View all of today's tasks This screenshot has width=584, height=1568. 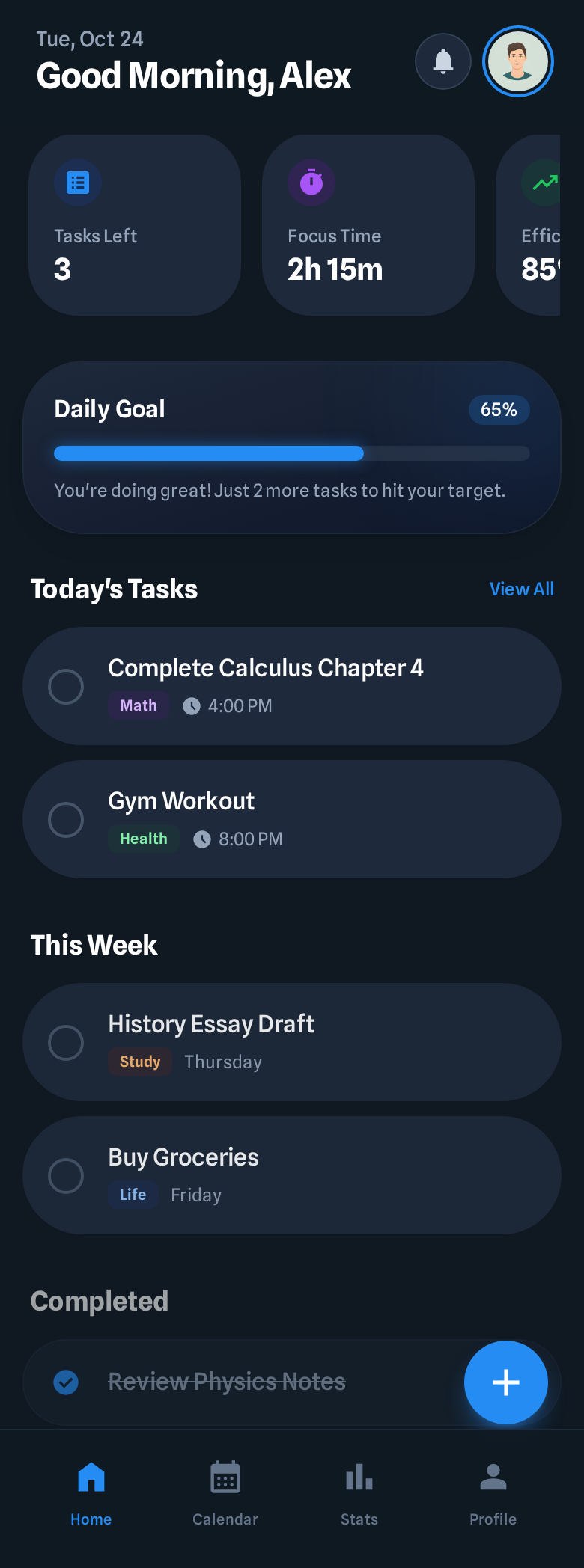point(521,589)
